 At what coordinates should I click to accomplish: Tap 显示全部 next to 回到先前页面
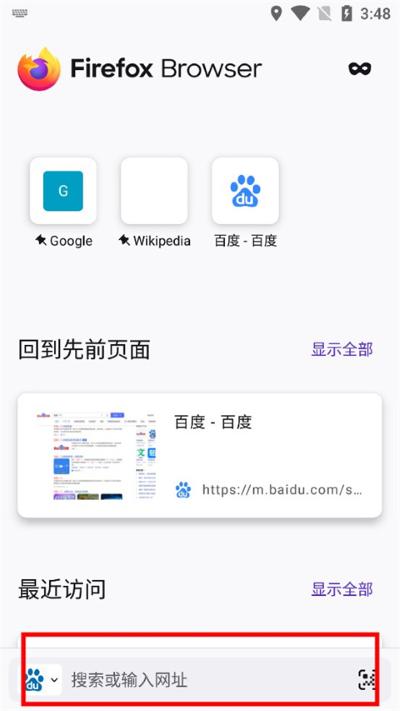tap(342, 350)
